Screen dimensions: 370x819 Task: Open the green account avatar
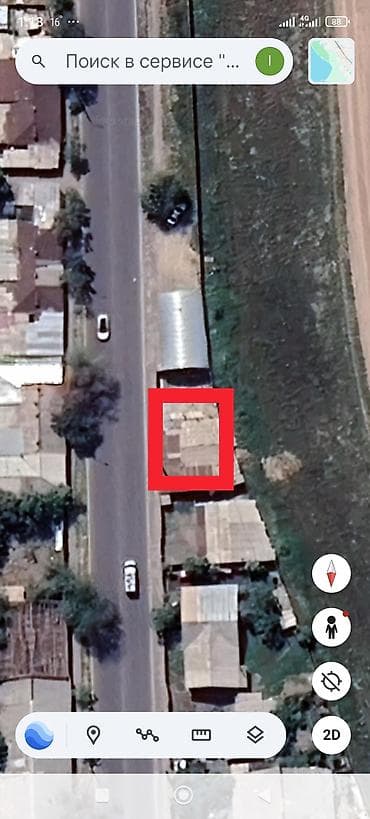click(270, 61)
